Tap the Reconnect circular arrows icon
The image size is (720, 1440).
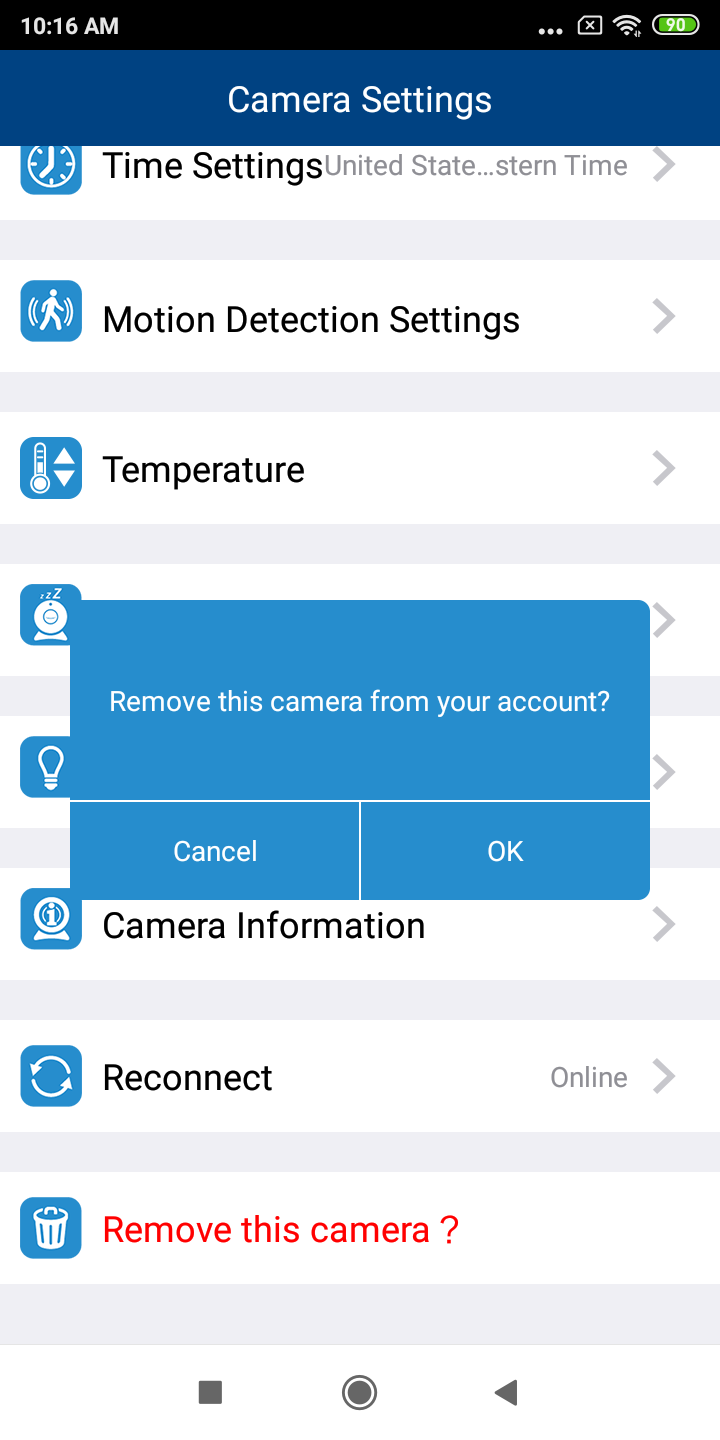(x=50, y=1076)
